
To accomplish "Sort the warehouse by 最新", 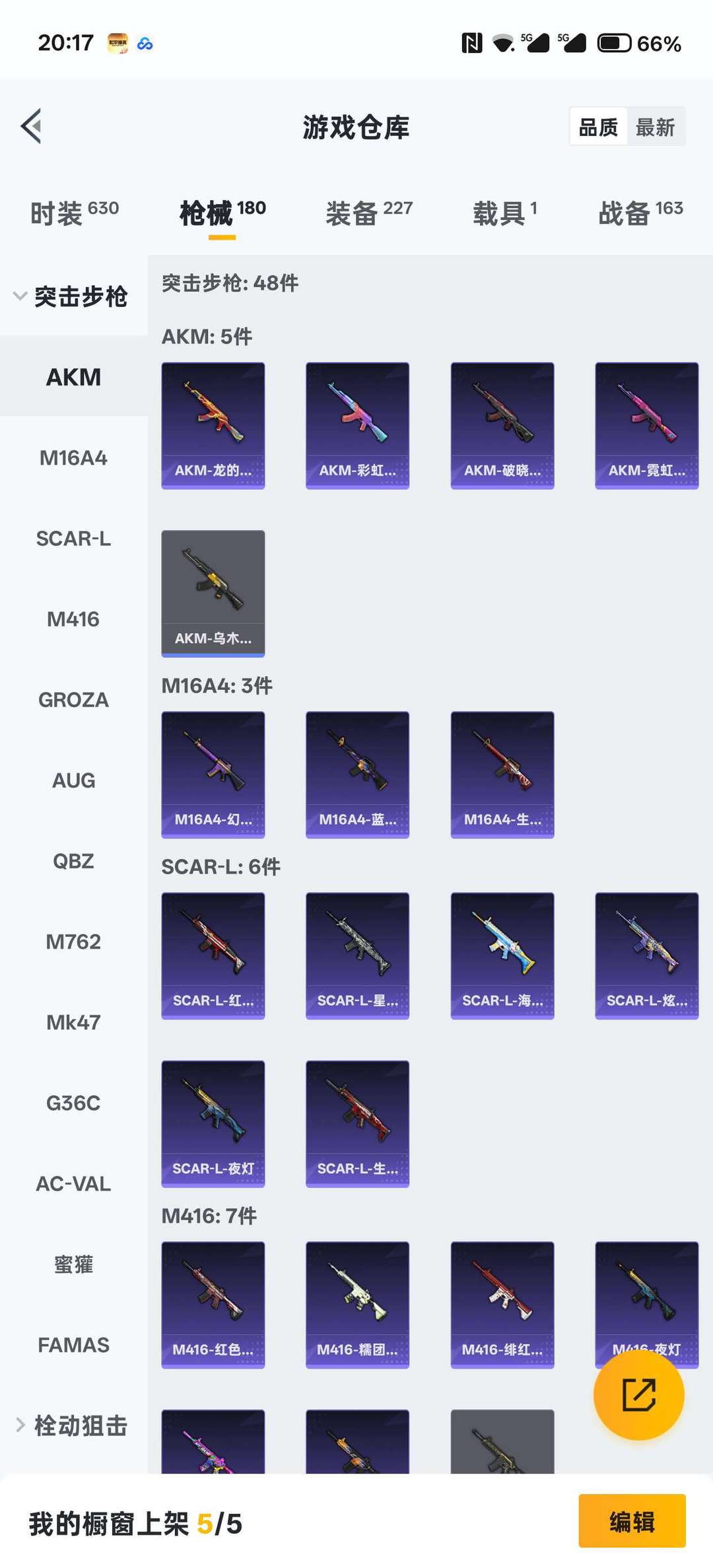I will click(655, 127).
